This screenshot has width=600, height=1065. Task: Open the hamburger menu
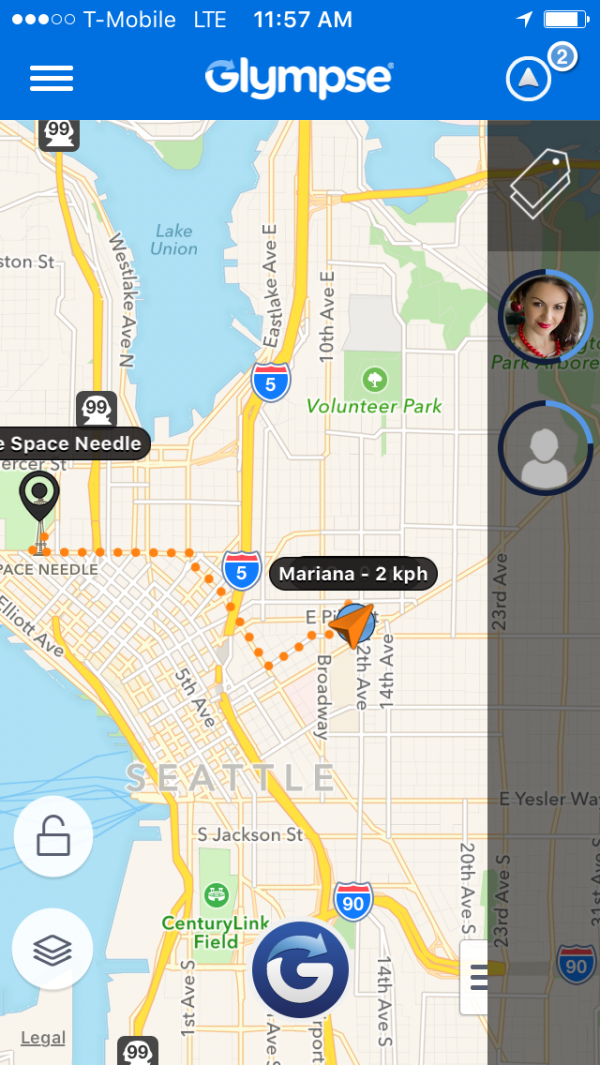click(51, 78)
